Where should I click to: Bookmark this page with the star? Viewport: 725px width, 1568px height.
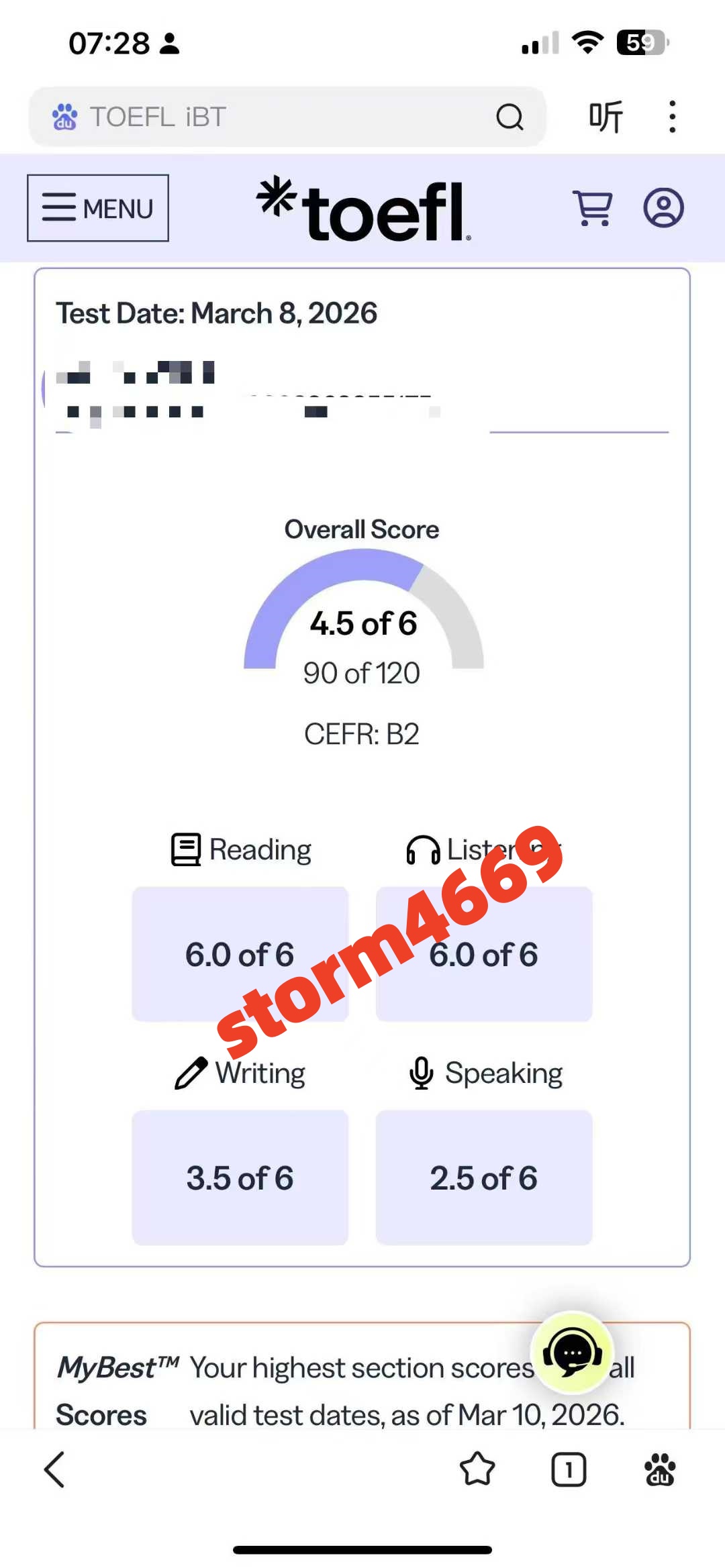point(477,1469)
